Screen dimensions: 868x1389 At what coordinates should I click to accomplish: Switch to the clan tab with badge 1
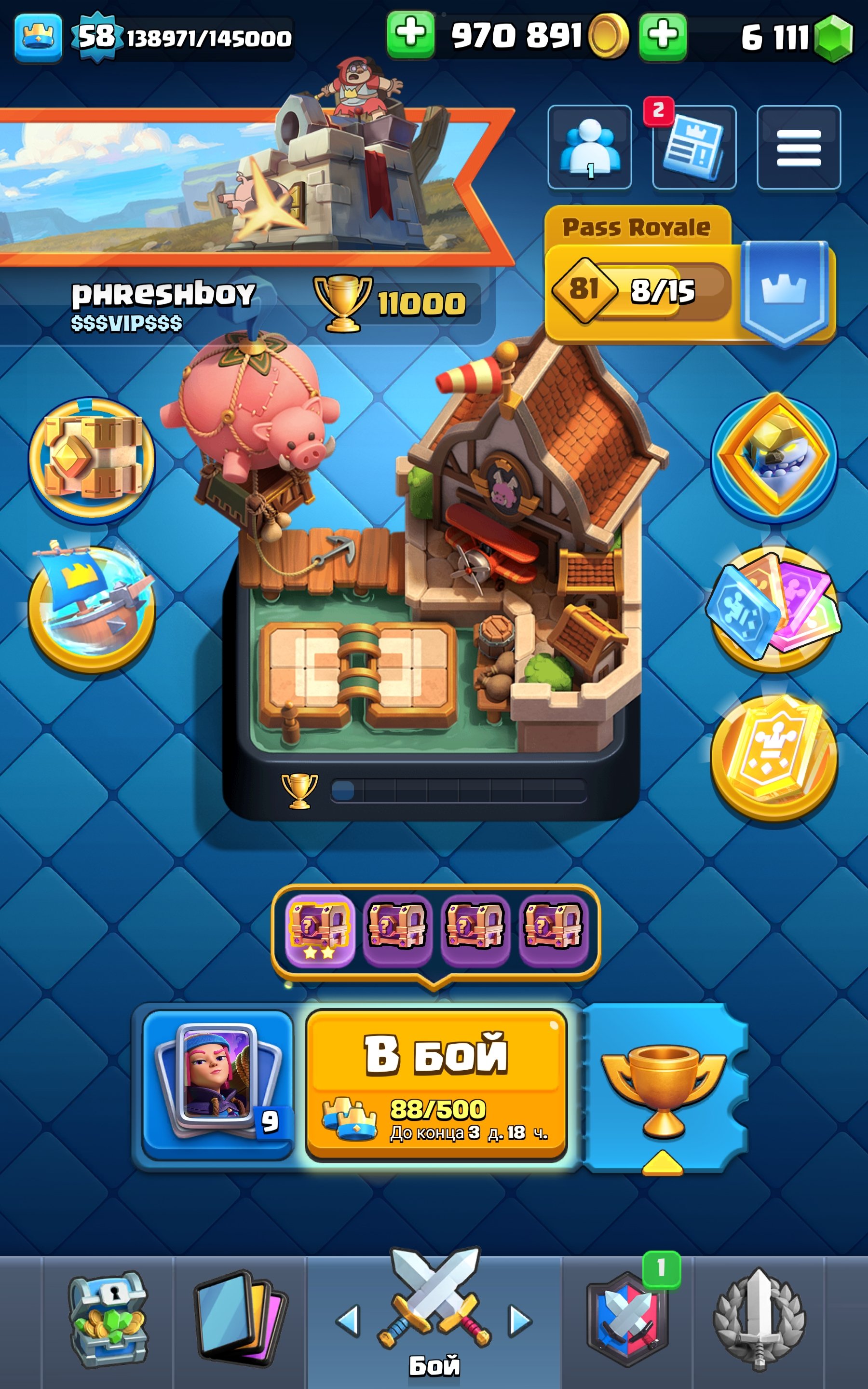pos(628,1320)
